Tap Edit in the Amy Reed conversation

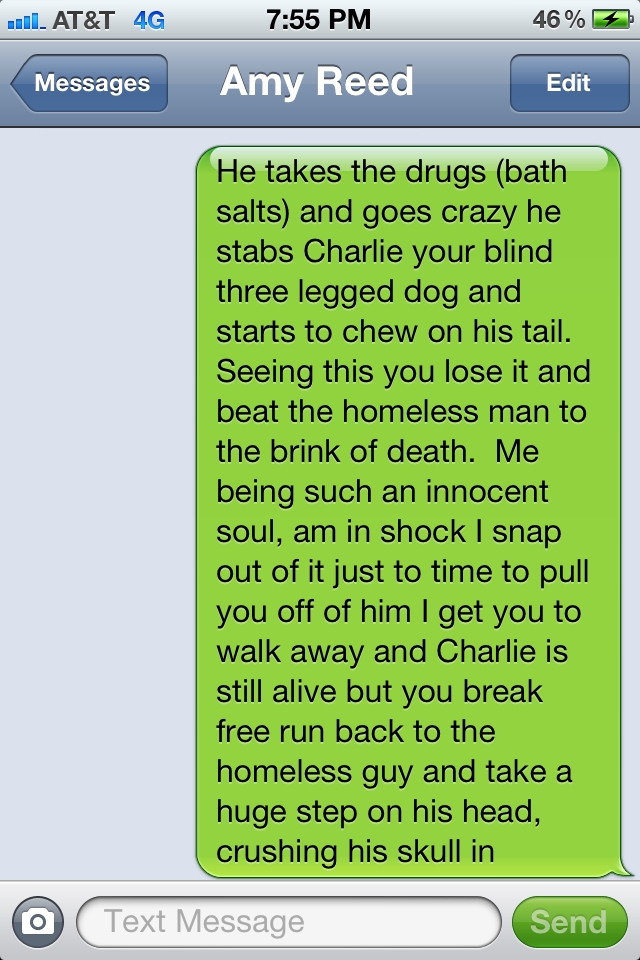coord(568,83)
